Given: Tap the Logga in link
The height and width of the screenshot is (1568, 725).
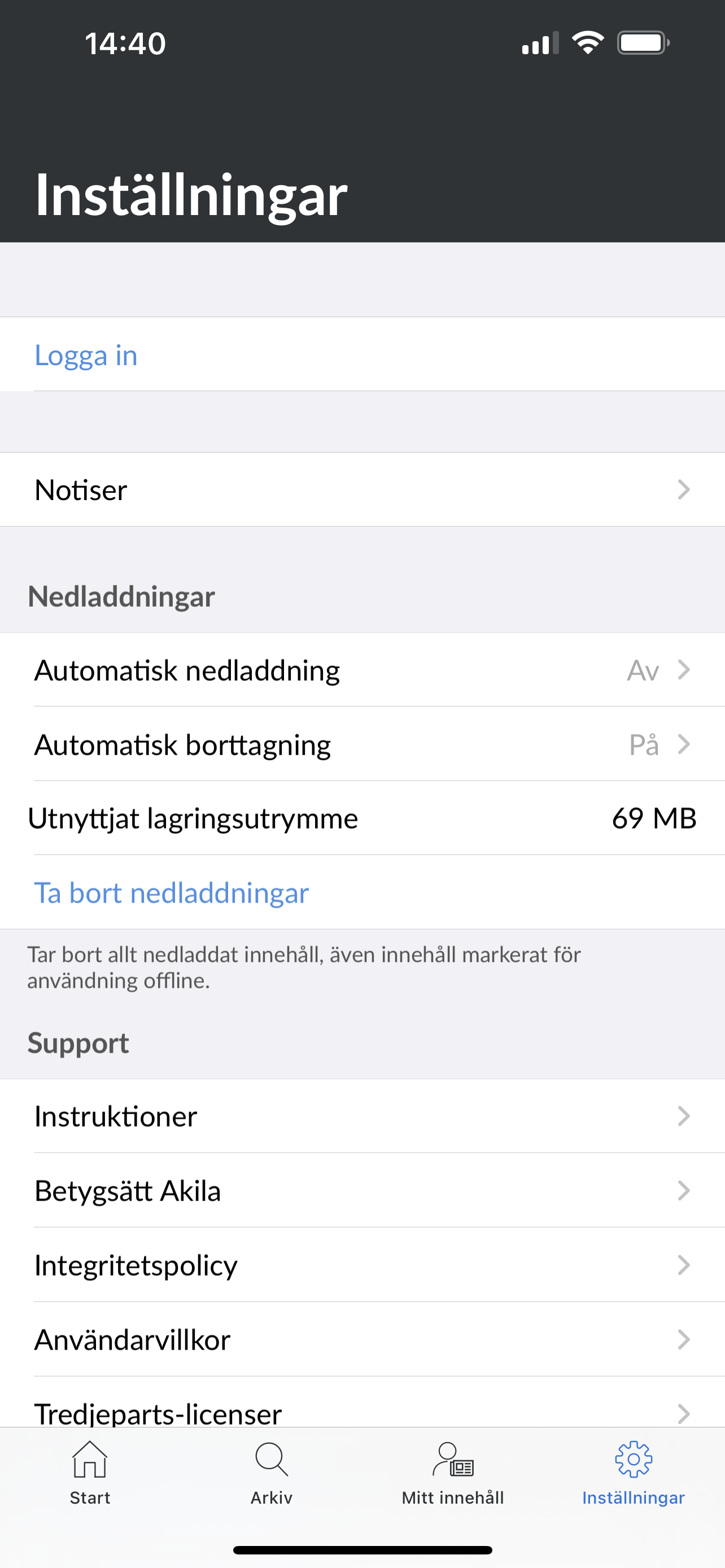Looking at the screenshot, I should coord(86,356).
